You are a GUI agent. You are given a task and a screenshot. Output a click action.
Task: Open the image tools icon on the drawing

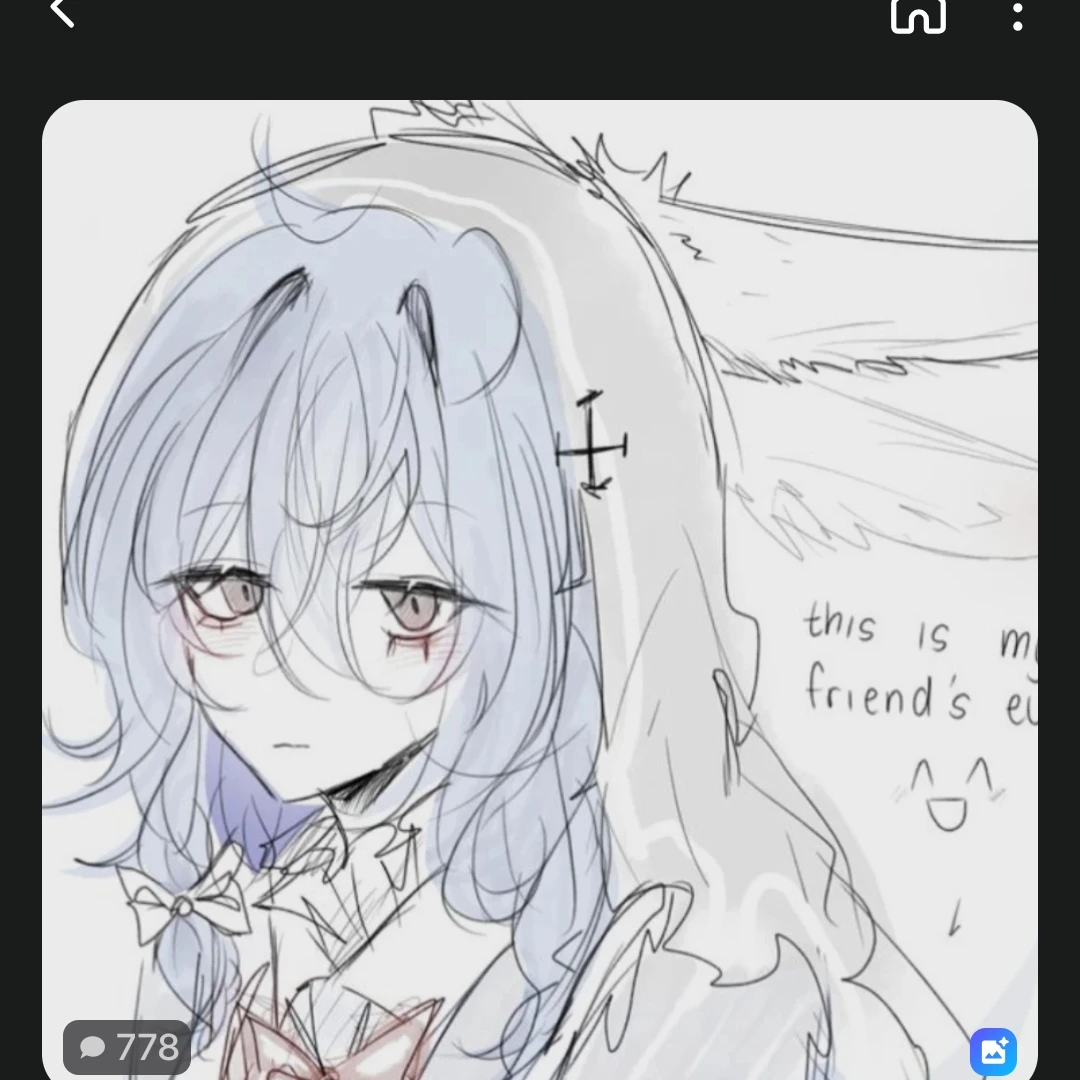click(993, 1051)
